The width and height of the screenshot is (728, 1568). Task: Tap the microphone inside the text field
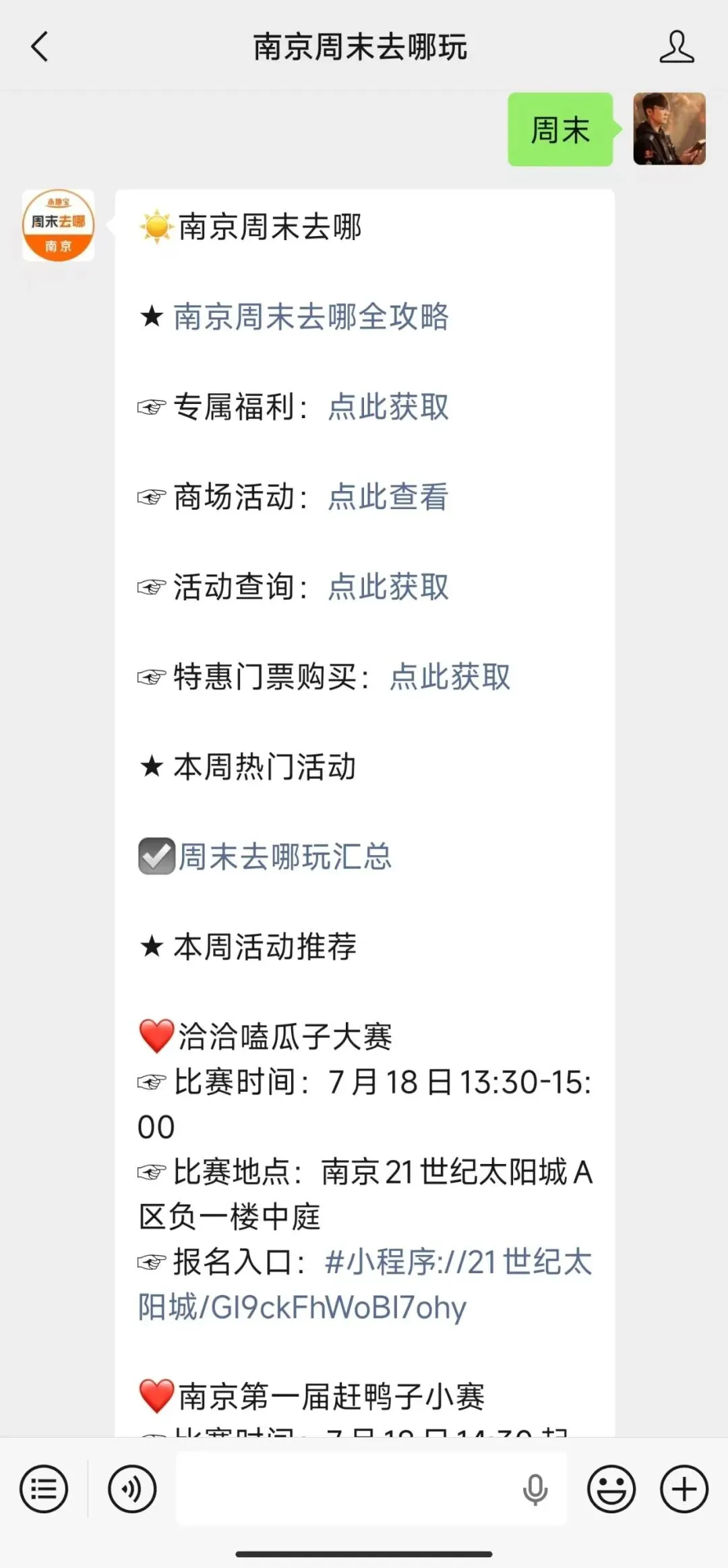[535, 1490]
